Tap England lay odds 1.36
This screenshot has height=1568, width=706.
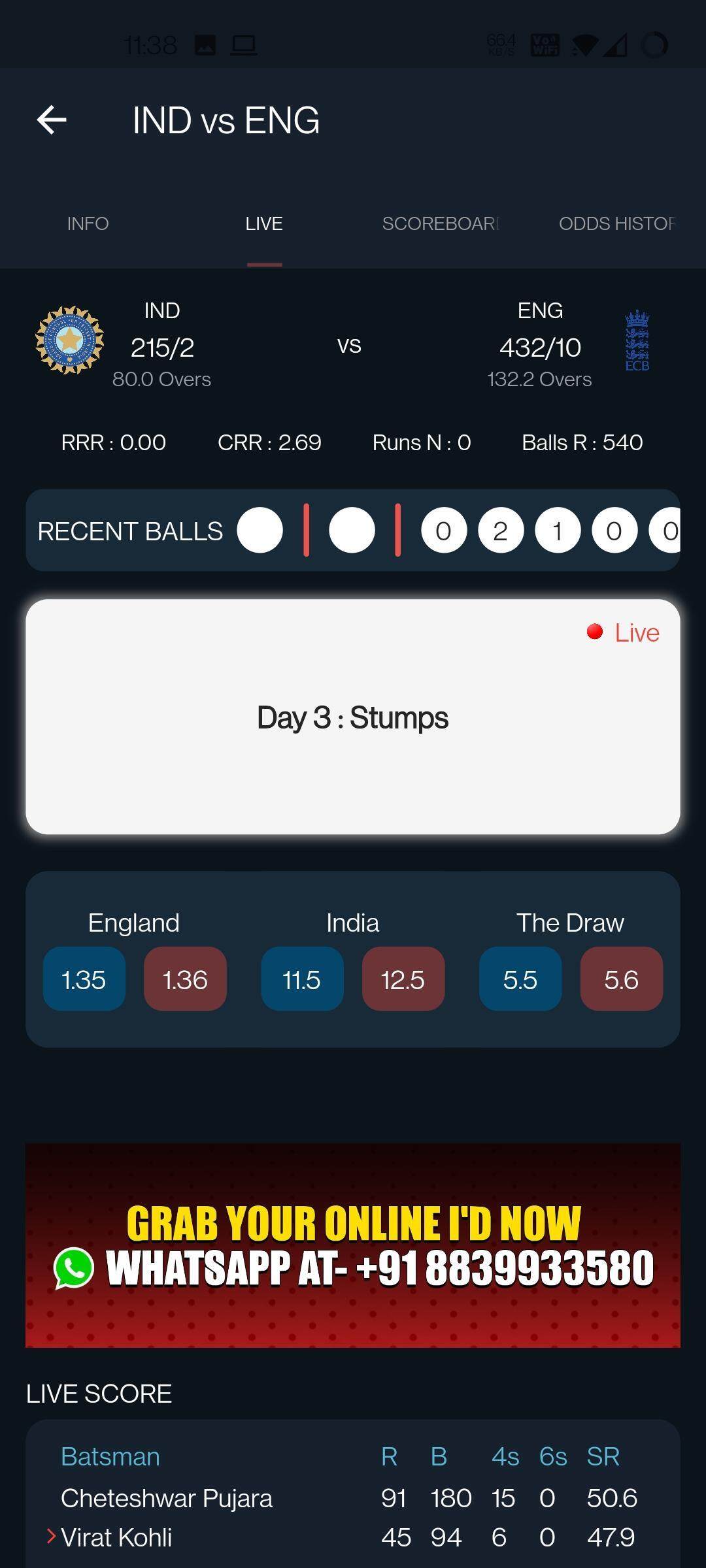(x=185, y=979)
